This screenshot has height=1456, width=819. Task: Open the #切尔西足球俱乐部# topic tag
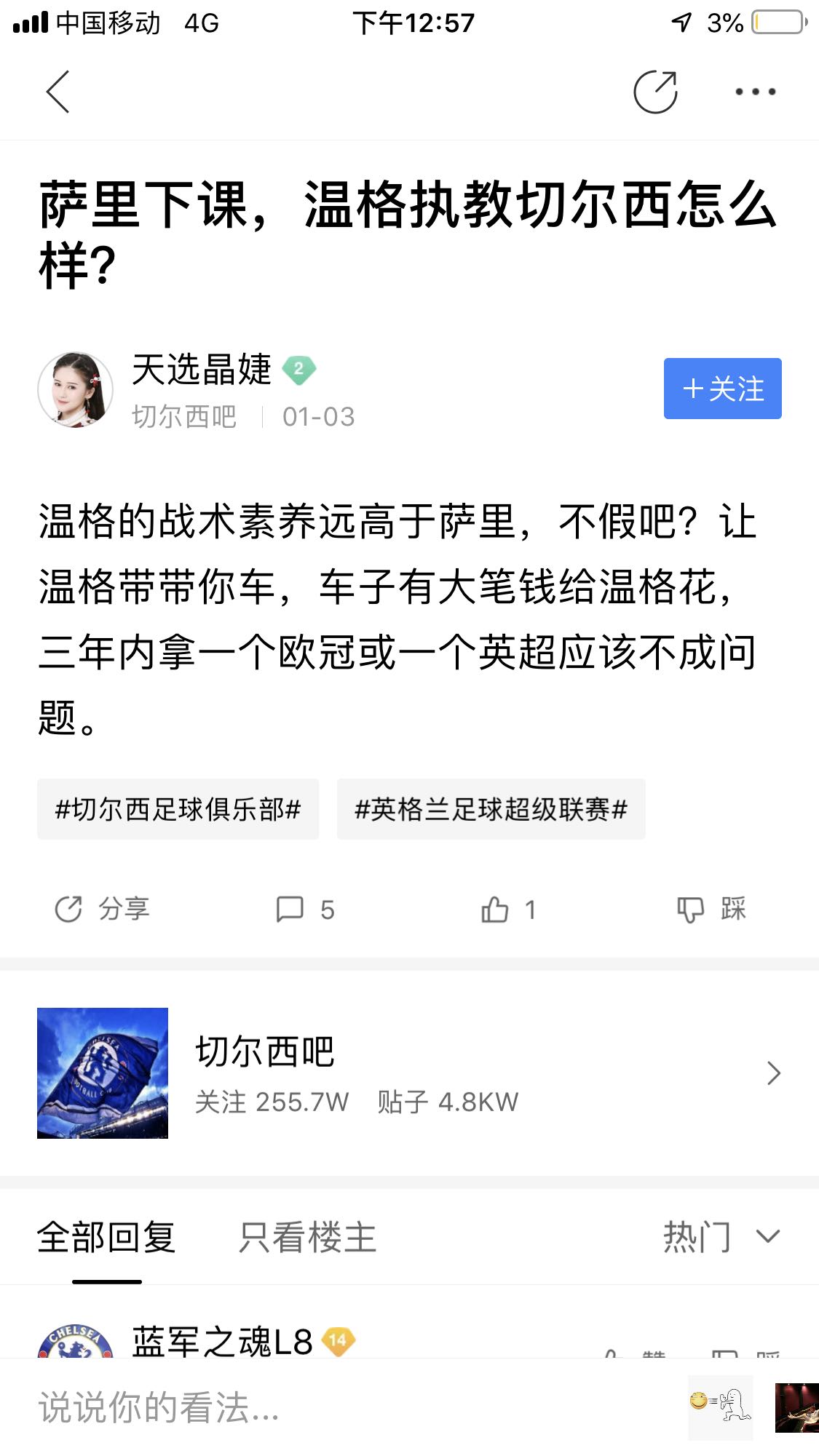tap(178, 809)
